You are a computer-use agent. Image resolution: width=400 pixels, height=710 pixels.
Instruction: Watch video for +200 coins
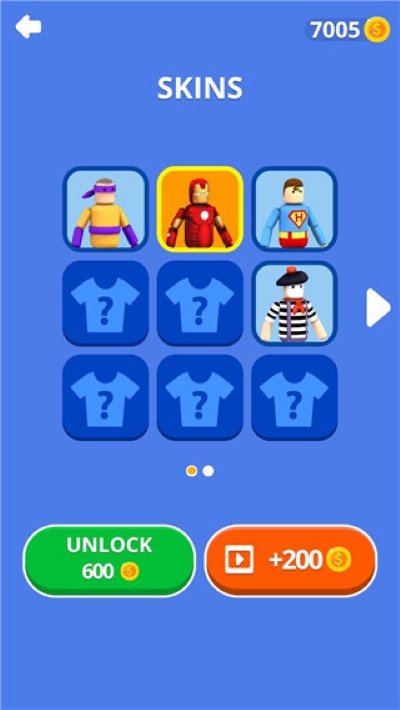291,561
